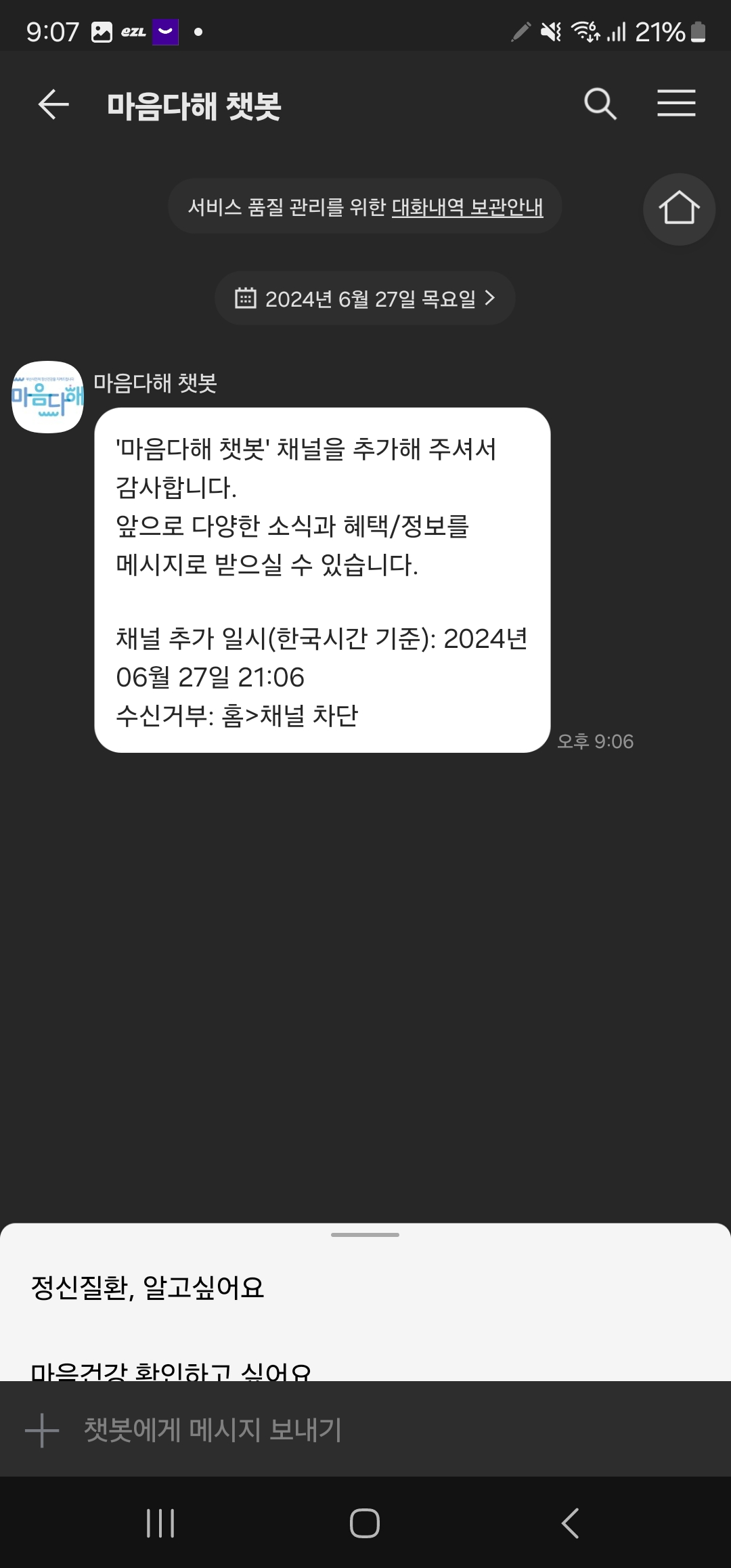
Task: Tap the home icon button
Action: tap(678, 209)
